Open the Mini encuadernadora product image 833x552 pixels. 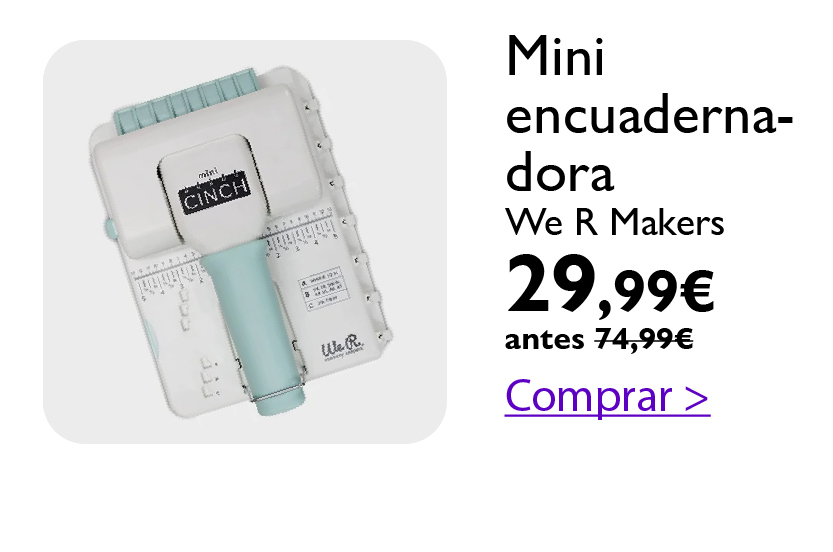coord(245,242)
